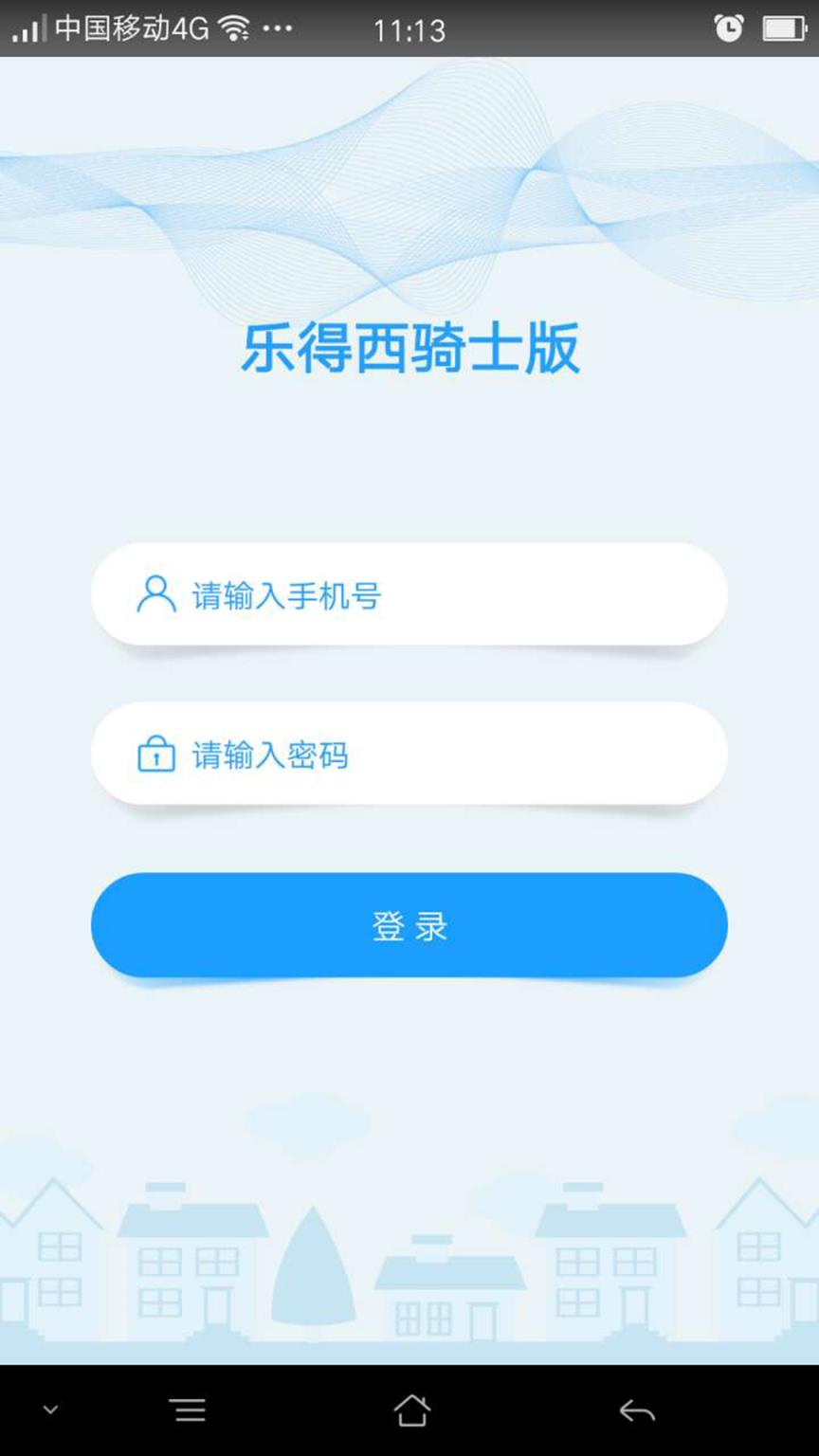Image resolution: width=819 pixels, height=1456 pixels.
Task: Click the alarm clock status bar icon
Action: click(x=730, y=28)
